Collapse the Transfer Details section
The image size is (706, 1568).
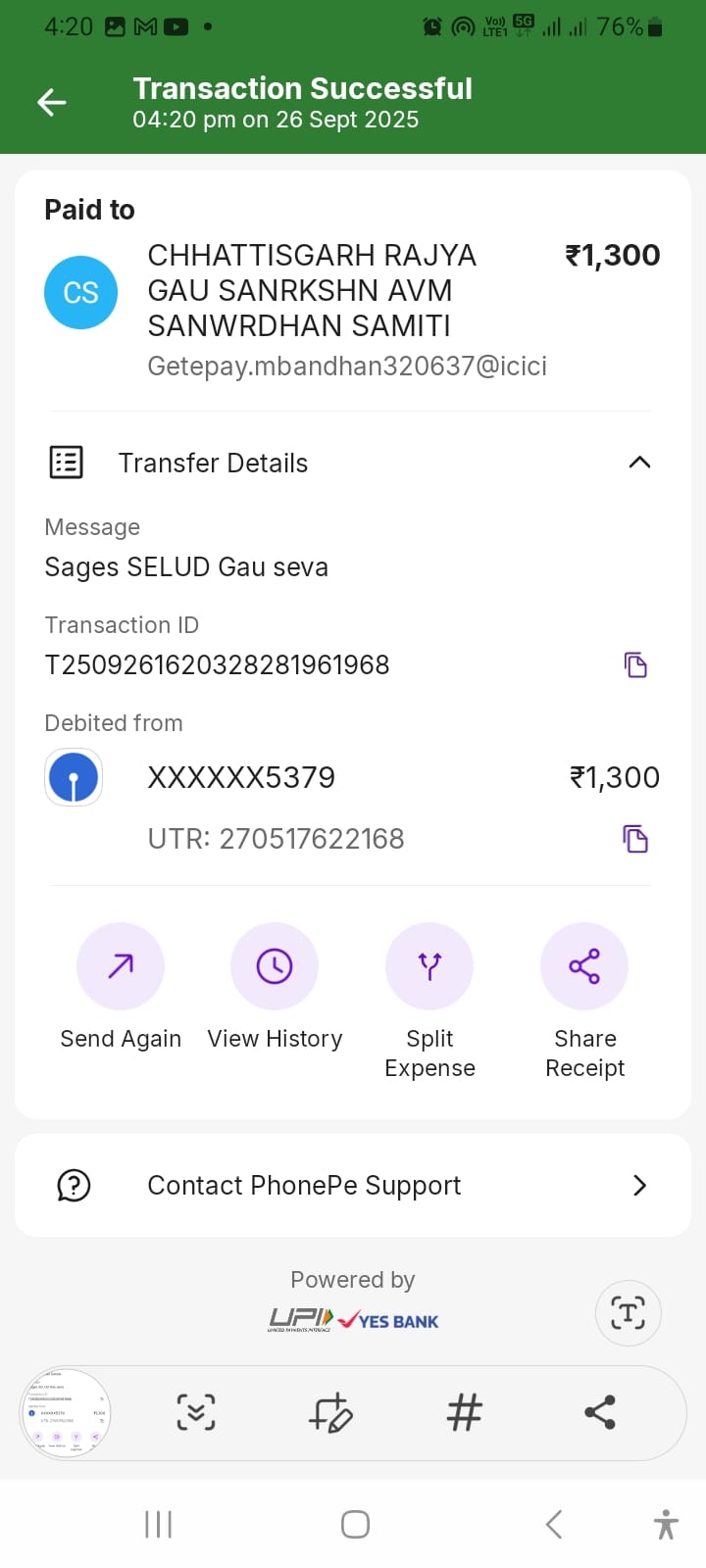click(639, 463)
